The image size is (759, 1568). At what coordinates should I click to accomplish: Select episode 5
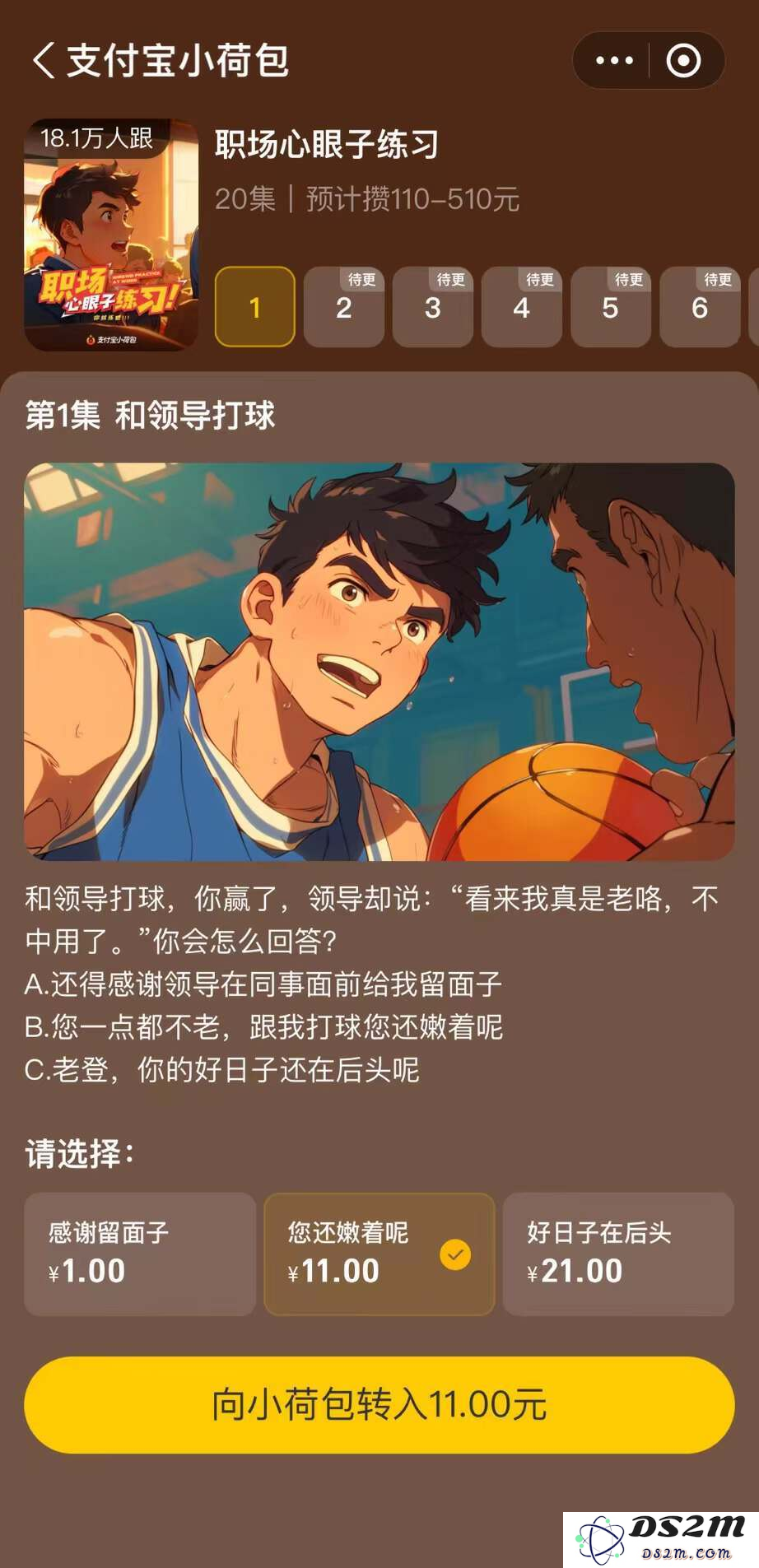pyautogui.click(x=611, y=307)
